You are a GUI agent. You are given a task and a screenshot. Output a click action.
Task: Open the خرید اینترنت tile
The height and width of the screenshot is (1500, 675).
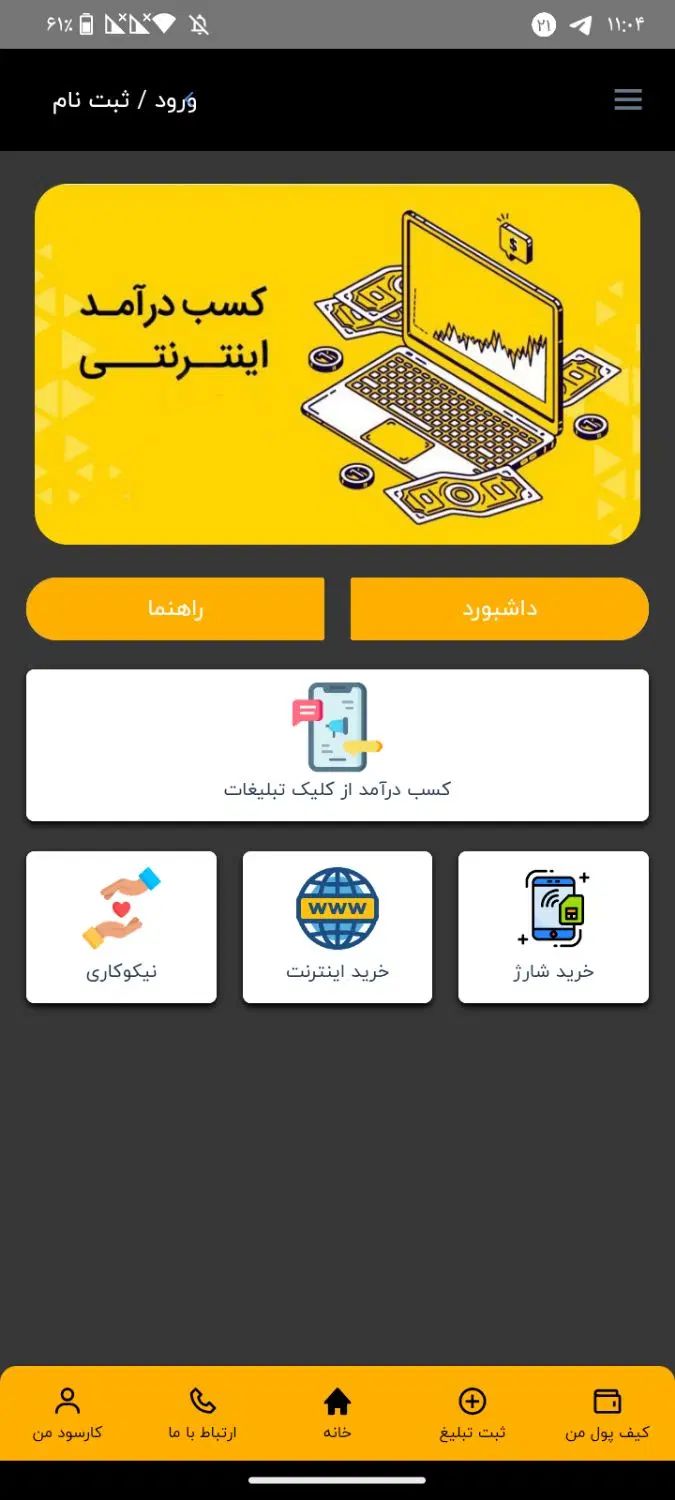(337, 926)
